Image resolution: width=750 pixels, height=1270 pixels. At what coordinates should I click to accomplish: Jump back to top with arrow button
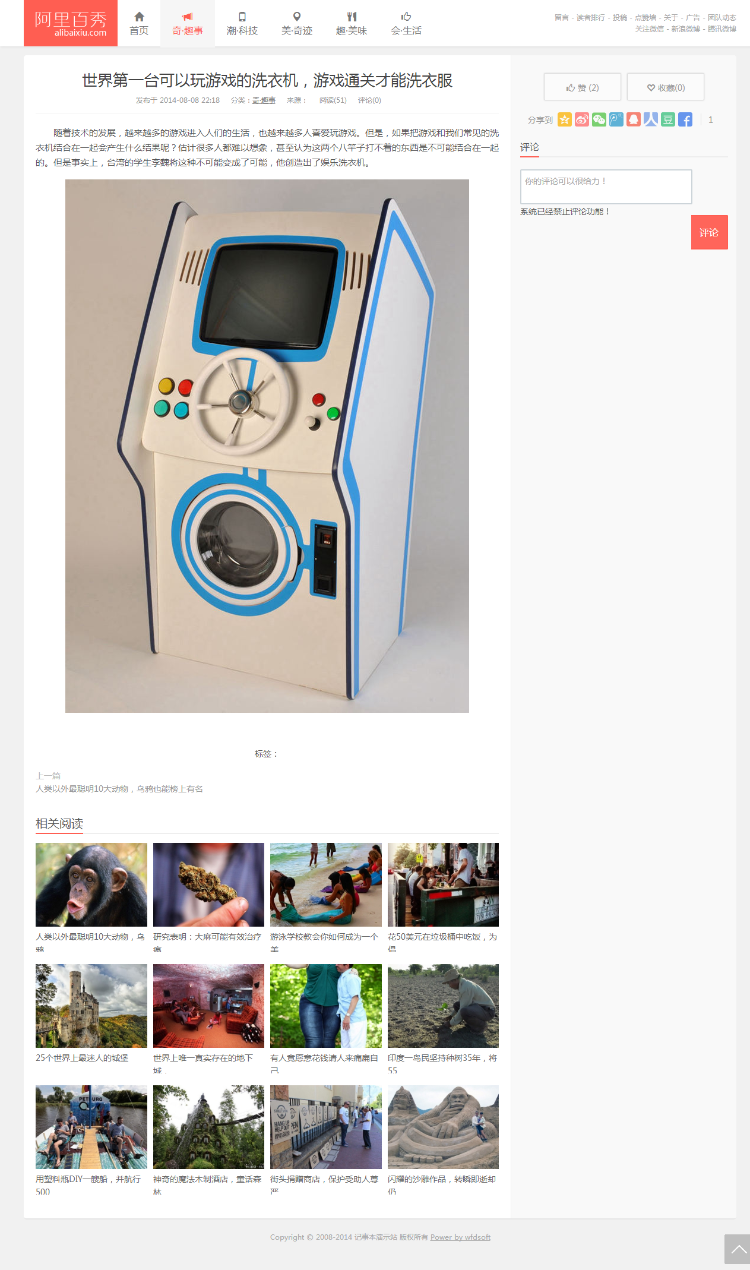pos(736,1249)
